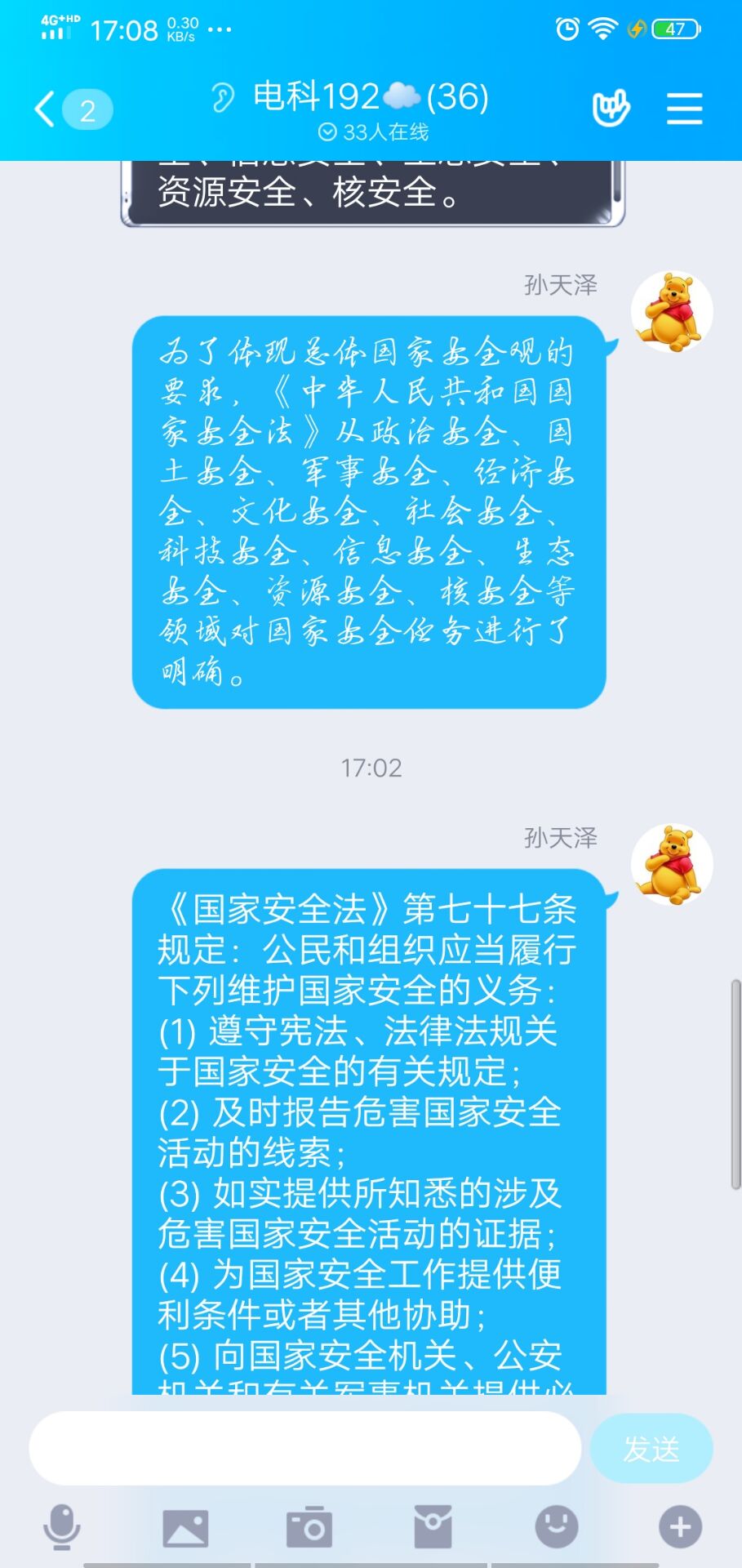The width and height of the screenshot is (742, 1568).
Task: Open the red envelope icon
Action: click(x=433, y=1527)
